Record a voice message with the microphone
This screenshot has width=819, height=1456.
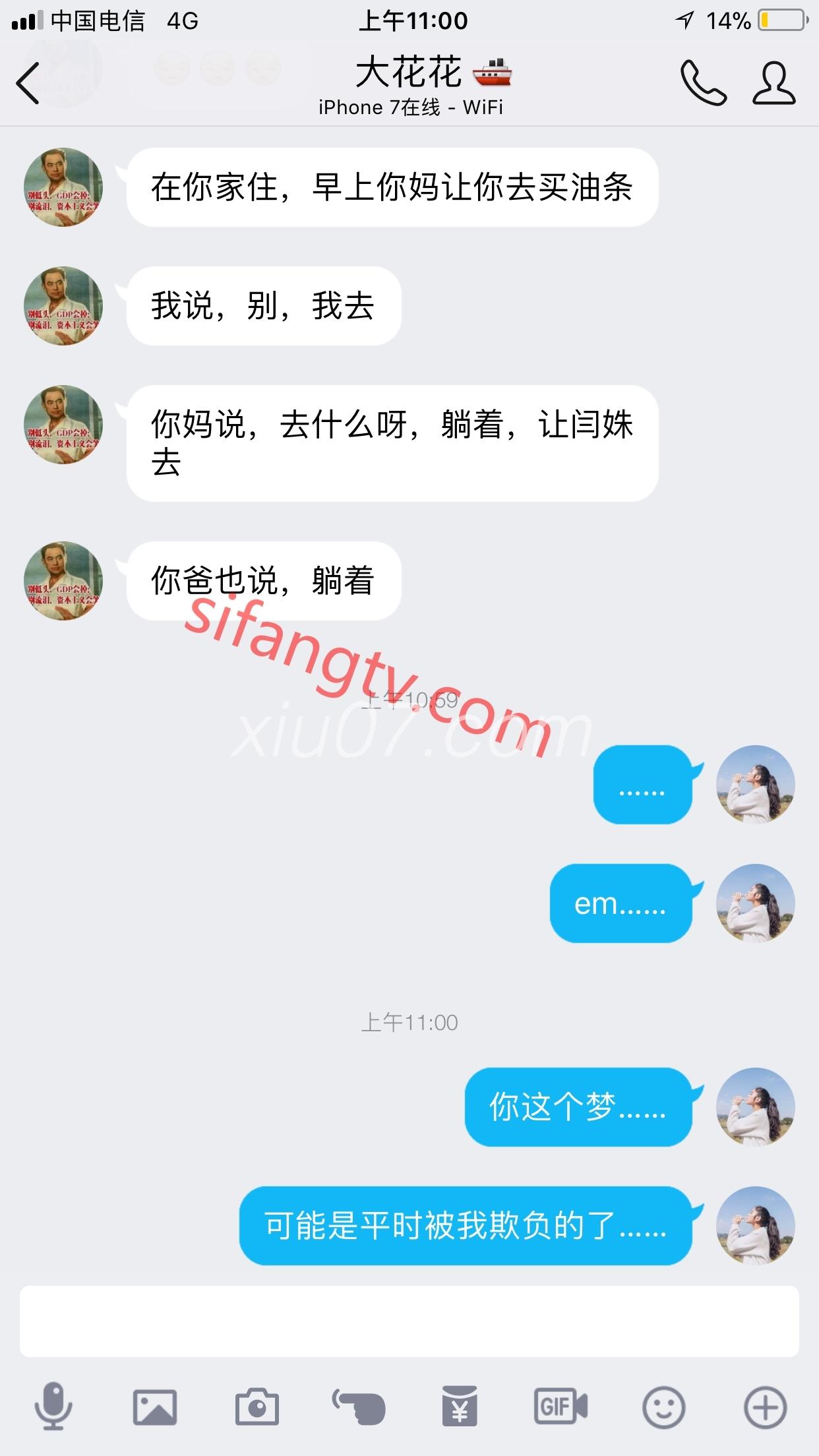coord(53,1406)
